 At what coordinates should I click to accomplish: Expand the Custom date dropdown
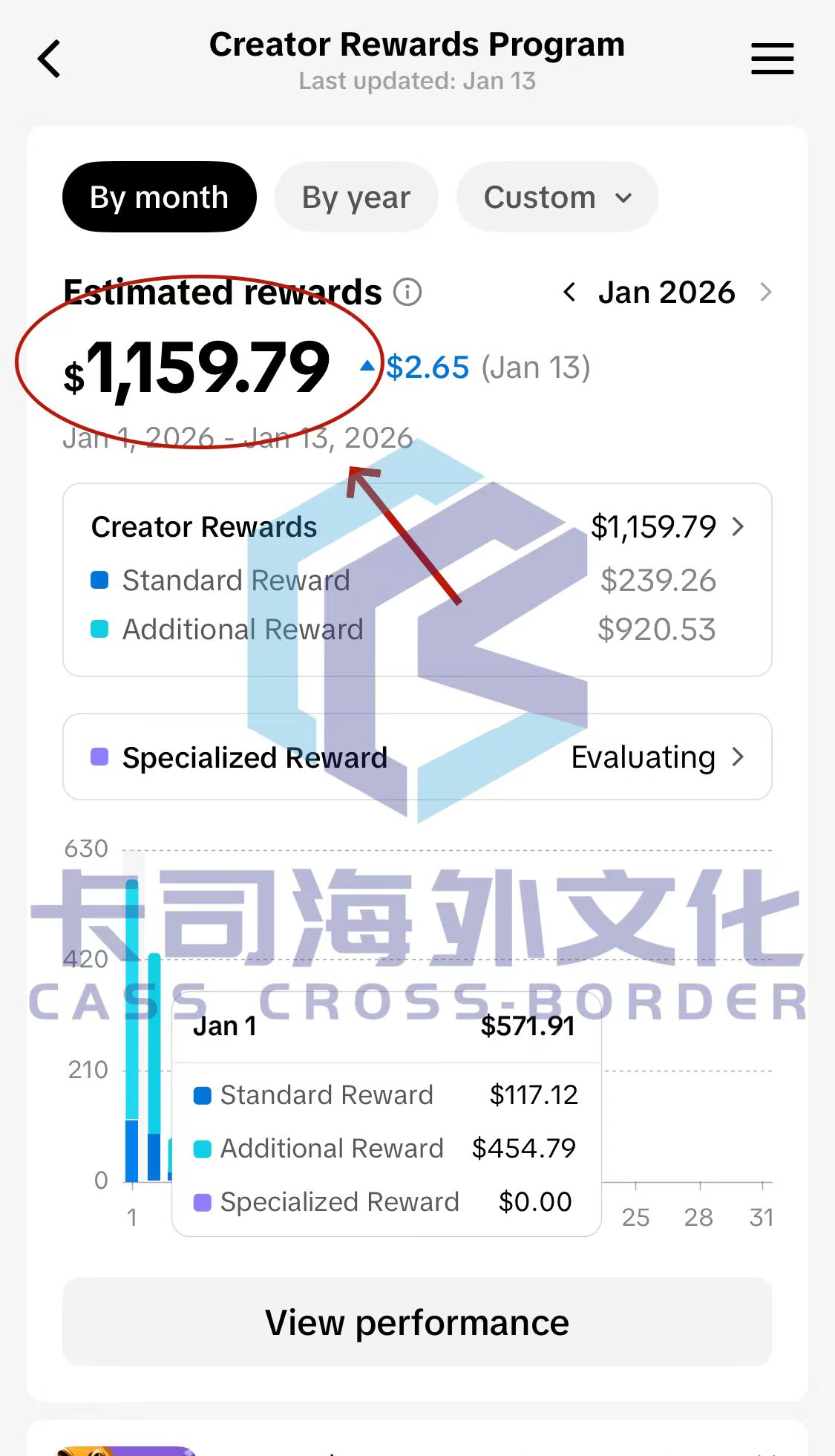[x=557, y=197]
